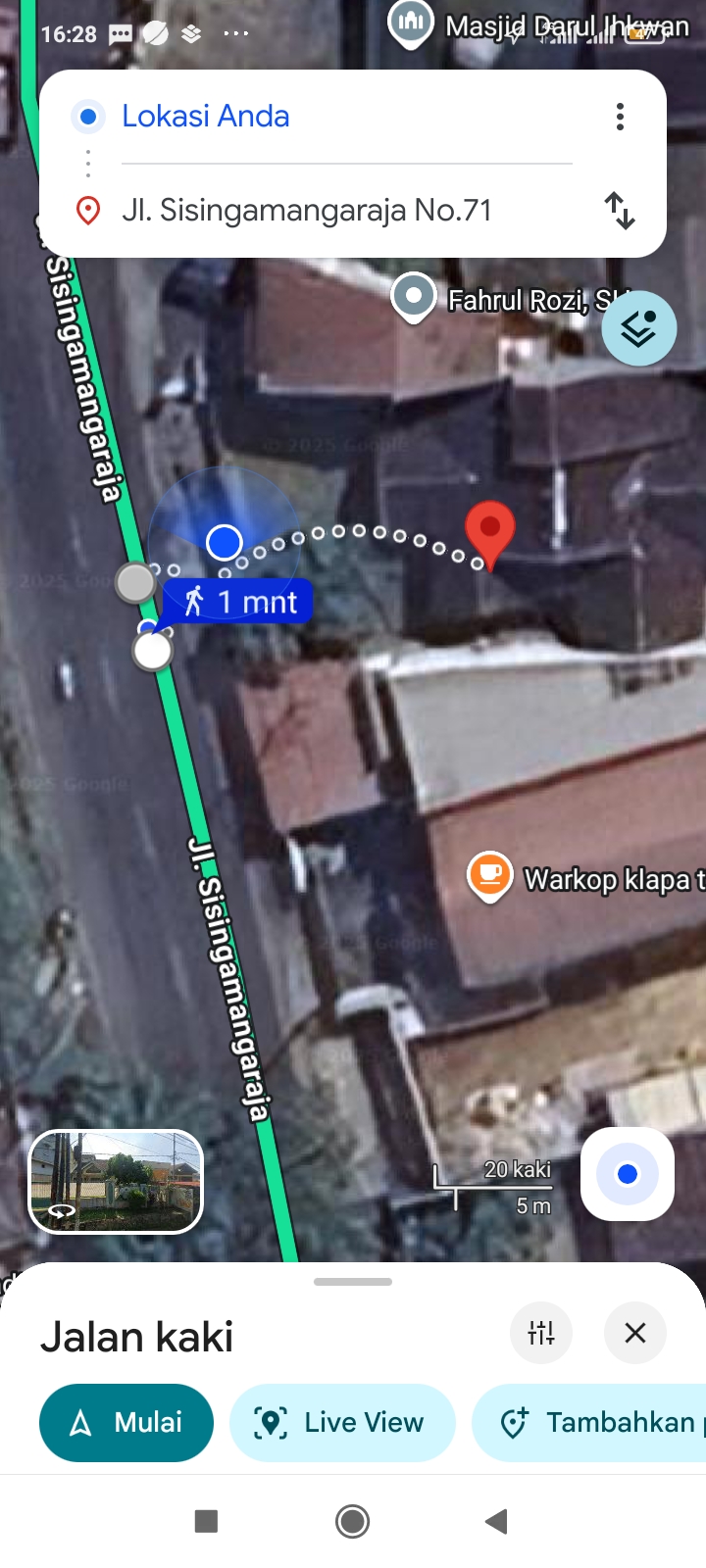The height and width of the screenshot is (1568, 706).
Task: Launch Live View walking guidance
Action: coord(342,1423)
